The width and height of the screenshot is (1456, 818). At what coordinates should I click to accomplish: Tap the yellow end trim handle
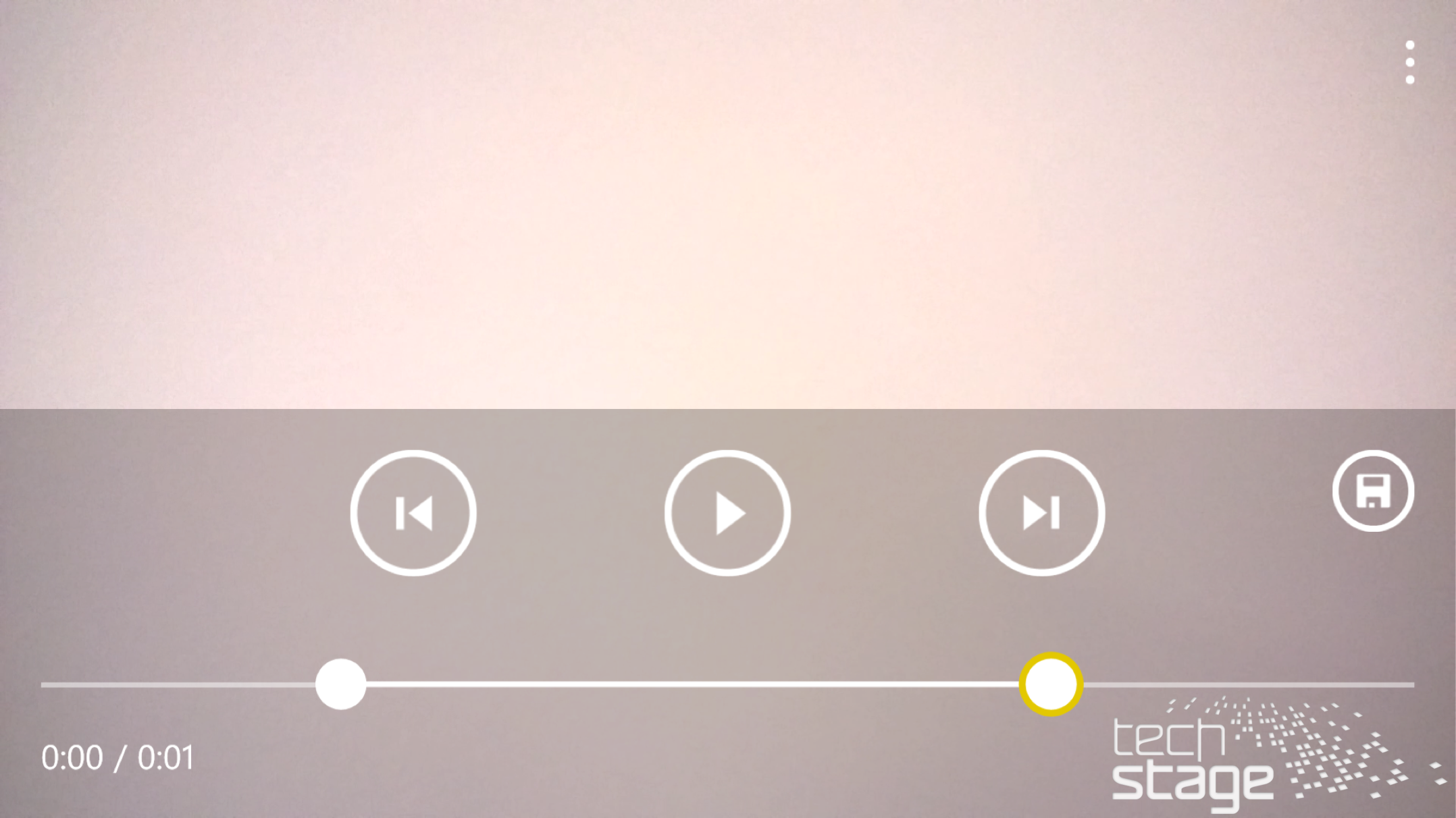pyautogui.click(x=1051, y=684)
